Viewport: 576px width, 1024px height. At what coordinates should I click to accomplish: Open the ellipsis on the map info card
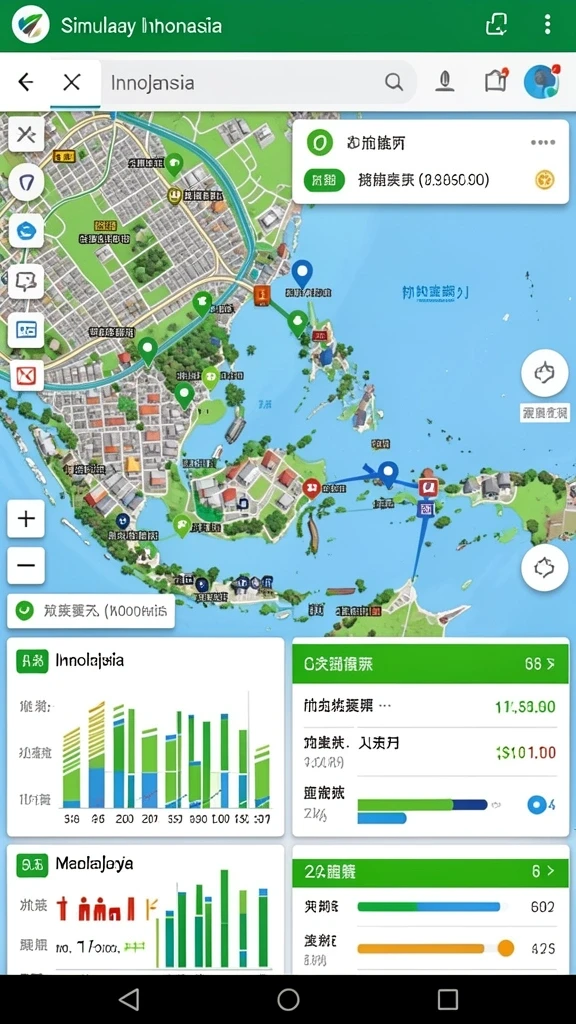pos(543,142)
